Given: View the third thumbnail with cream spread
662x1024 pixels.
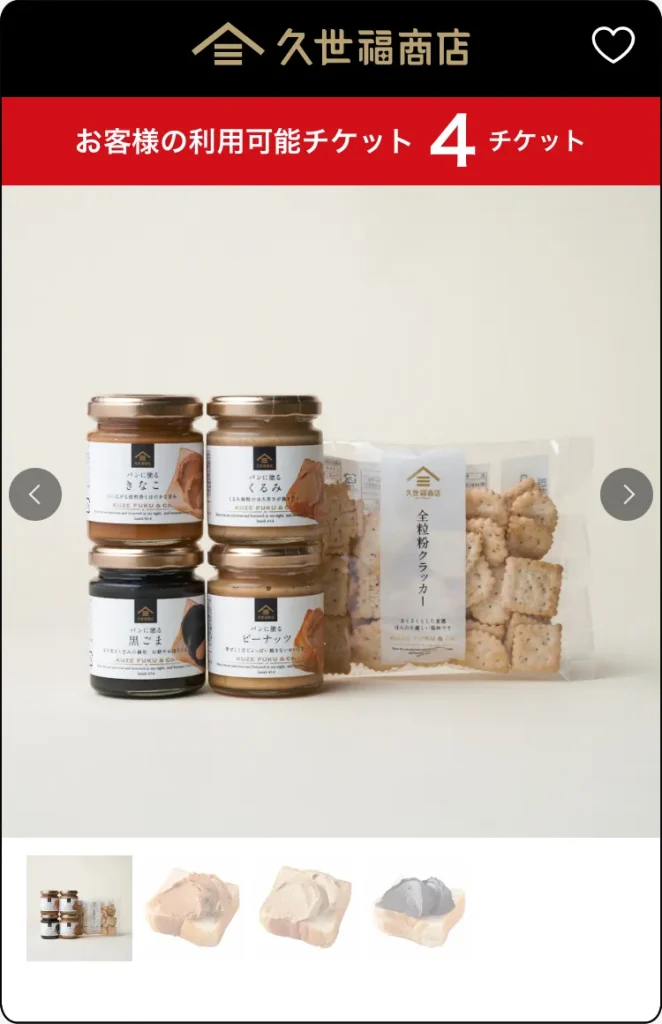Looking at the screenshot, I should (x=305, y=908).
